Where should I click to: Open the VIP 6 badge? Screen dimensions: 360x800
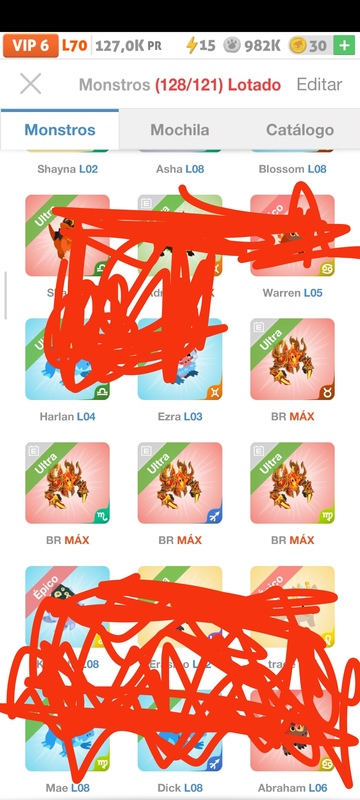pos(31,46)
